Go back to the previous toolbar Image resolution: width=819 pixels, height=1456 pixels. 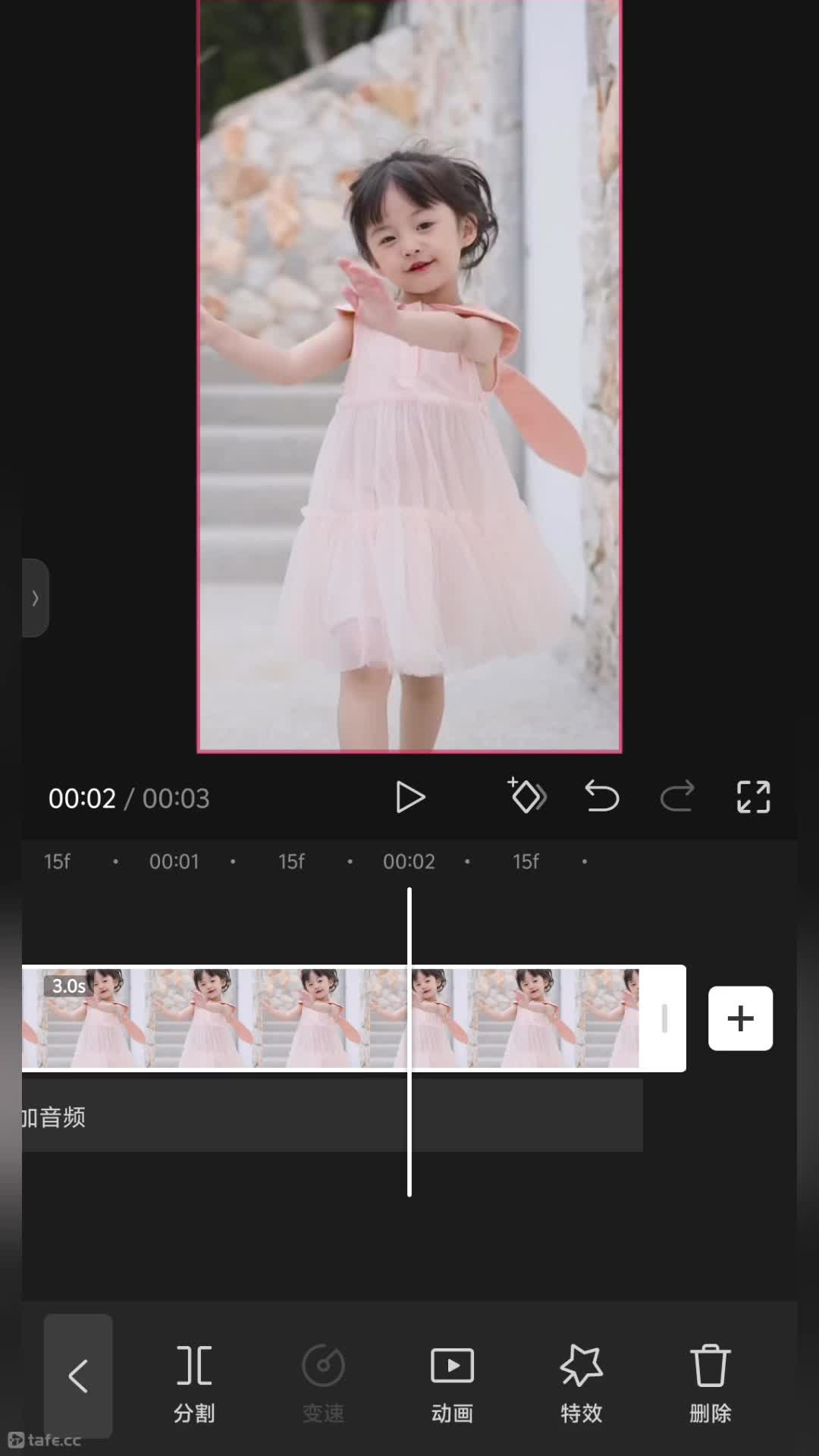click(78, 1376)
